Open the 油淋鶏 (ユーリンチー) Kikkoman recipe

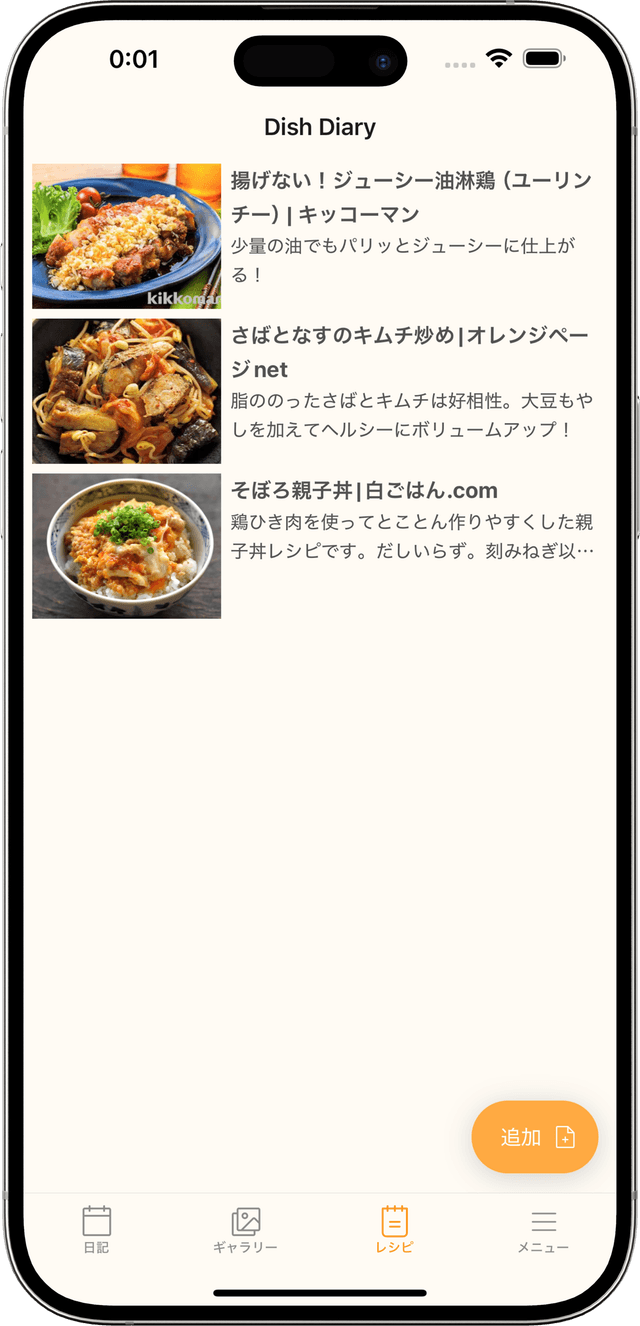[x=320, y=236]
